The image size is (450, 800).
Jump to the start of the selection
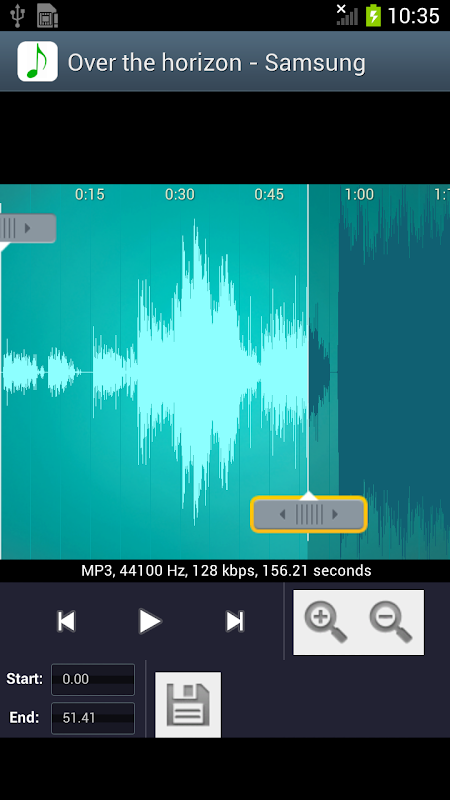66,621
